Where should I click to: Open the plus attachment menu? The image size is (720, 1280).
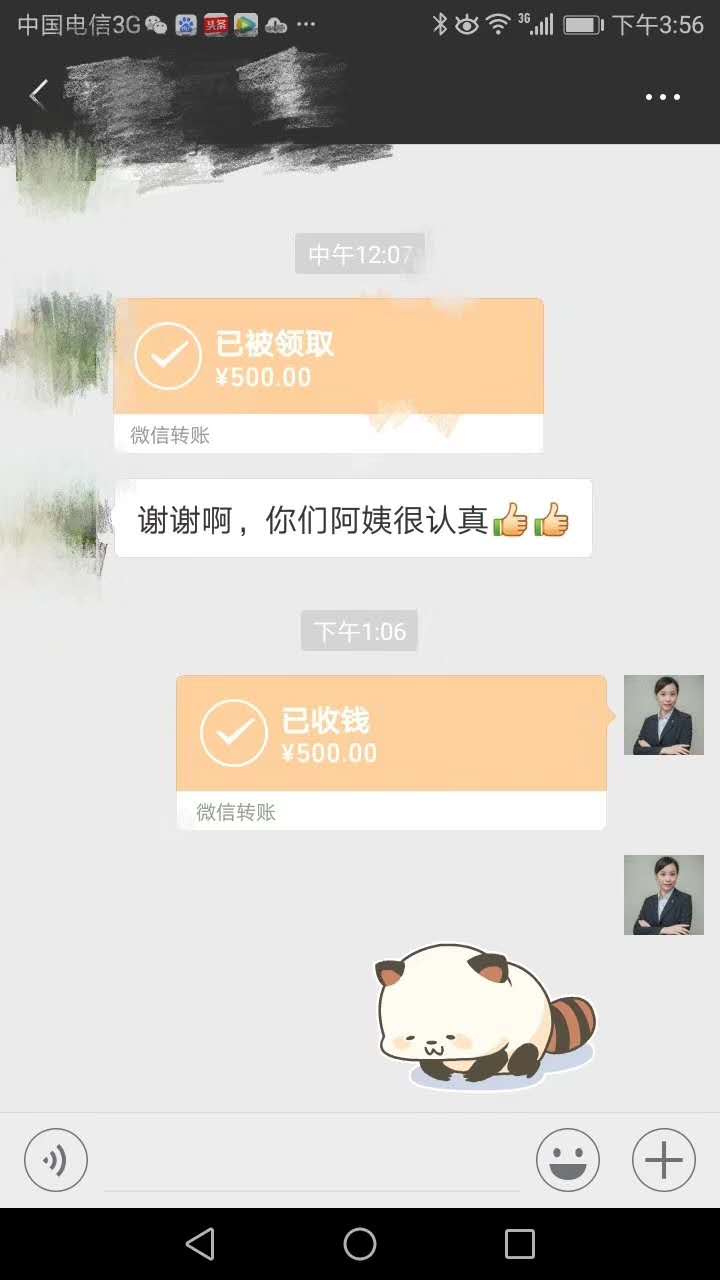tap(663, 1160)
